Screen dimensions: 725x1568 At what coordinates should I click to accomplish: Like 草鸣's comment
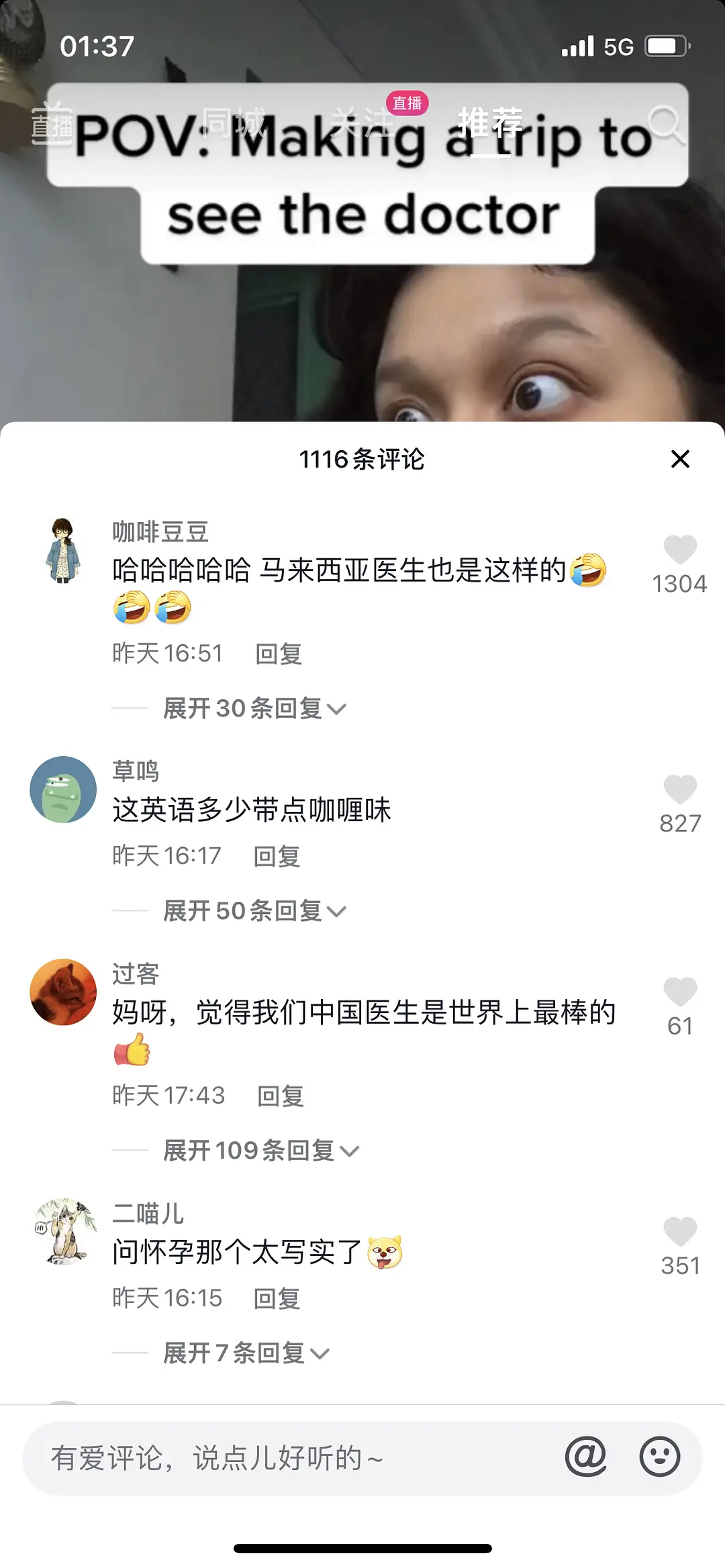(680, 790)
